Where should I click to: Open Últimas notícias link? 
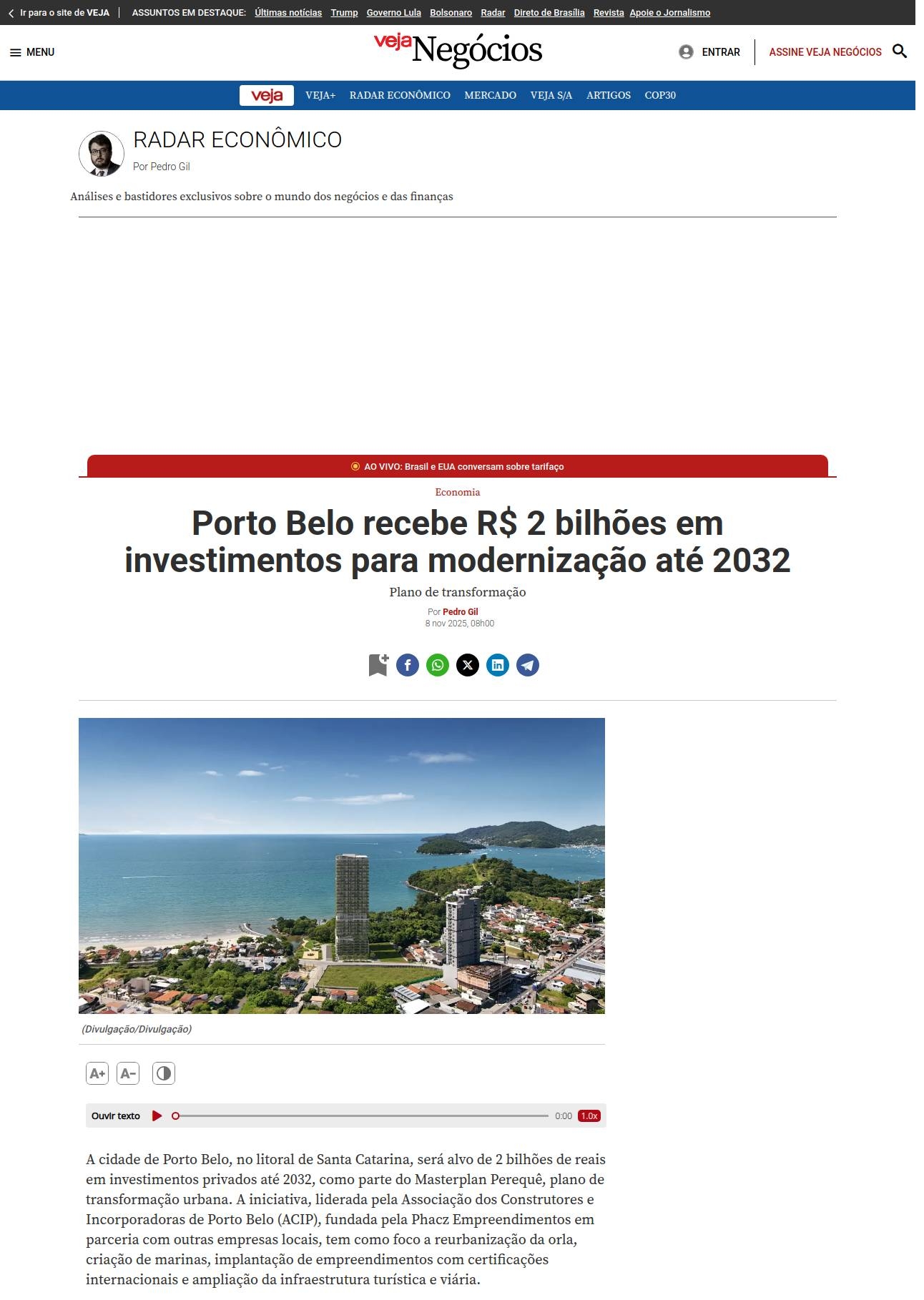coord(288,13)
